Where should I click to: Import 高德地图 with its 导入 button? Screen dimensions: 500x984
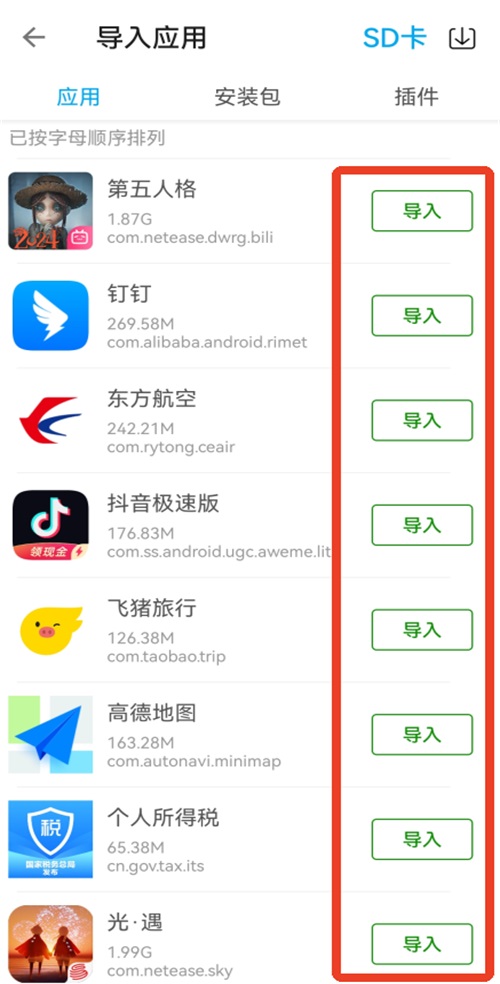click(x=422, y=734)
